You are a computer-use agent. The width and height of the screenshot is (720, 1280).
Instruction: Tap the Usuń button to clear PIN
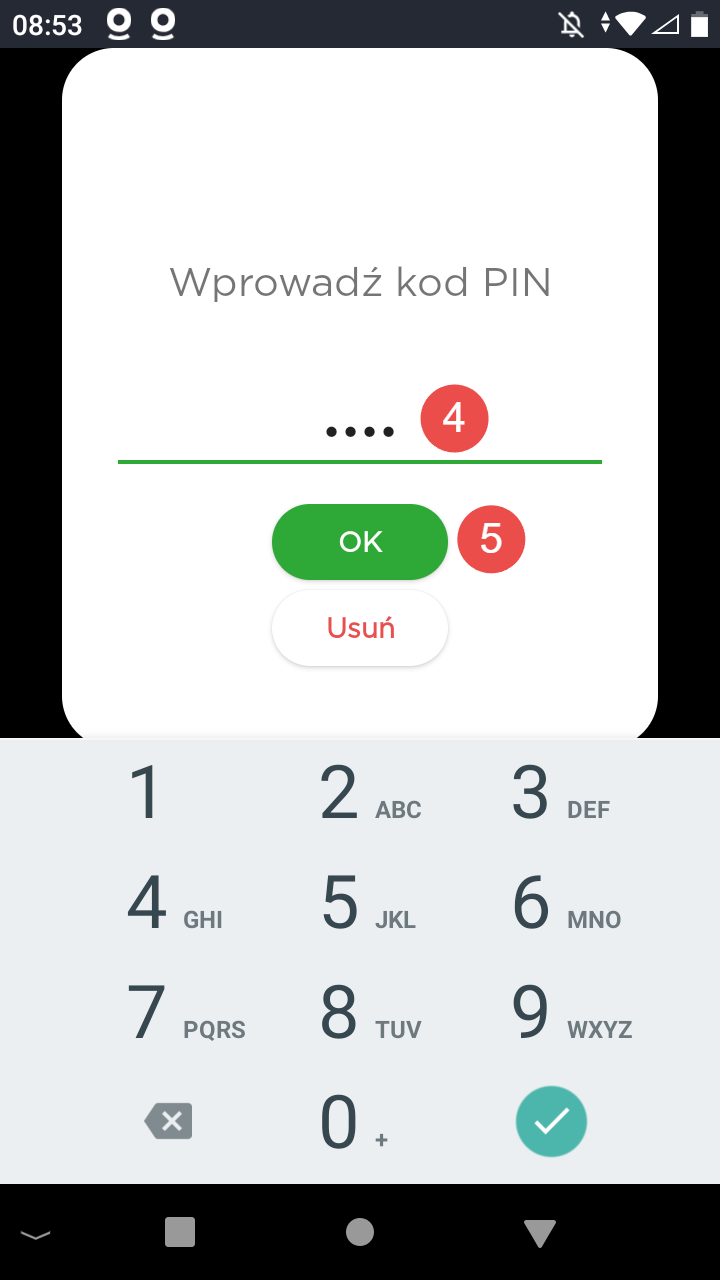(x=360, y=628)
